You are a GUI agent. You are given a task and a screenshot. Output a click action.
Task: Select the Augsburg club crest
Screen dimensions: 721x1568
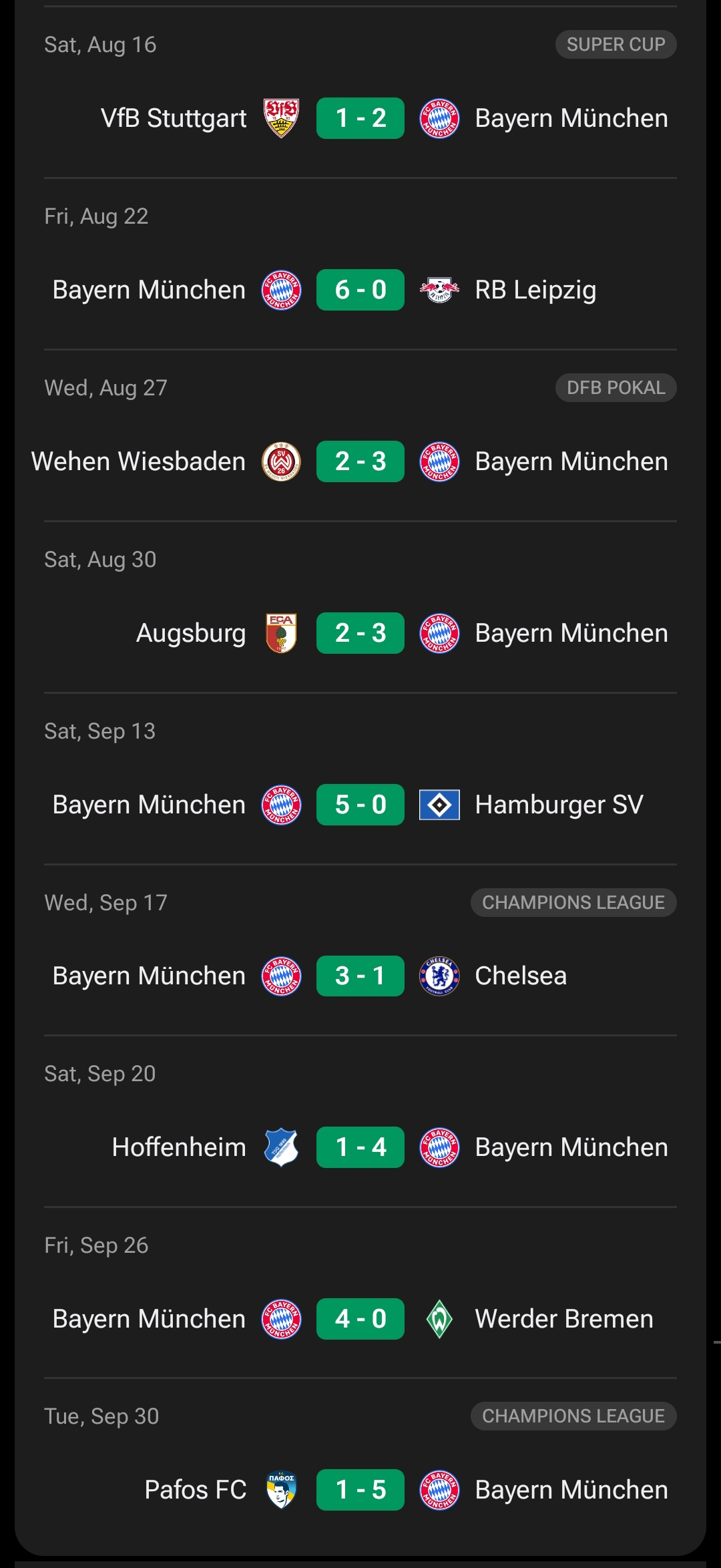[x=279, y=633]
